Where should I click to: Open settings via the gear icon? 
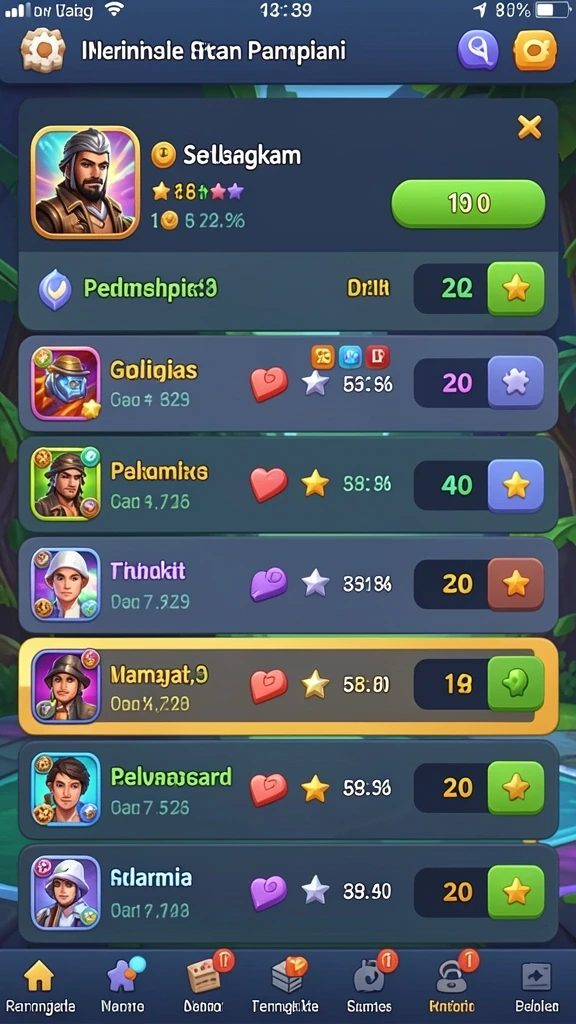43,50
